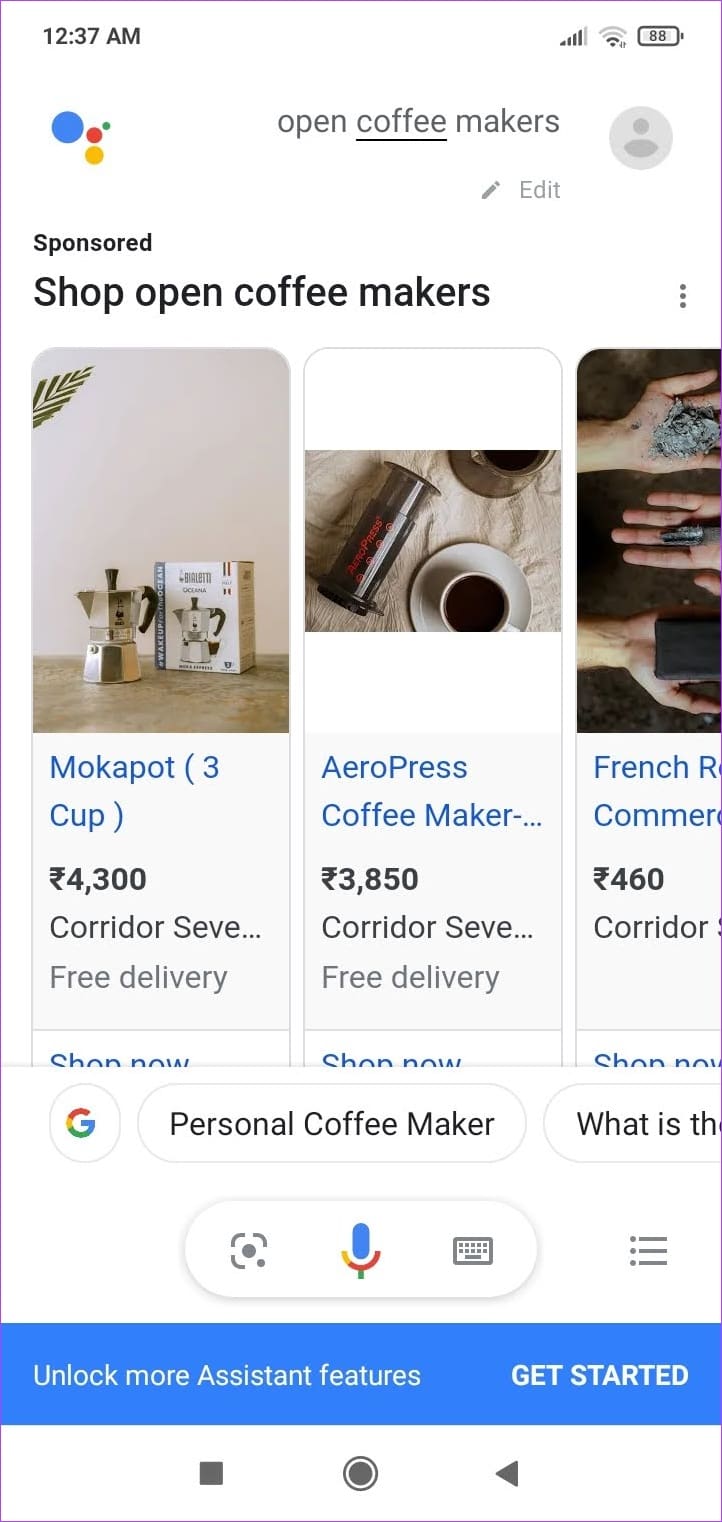Open Google Lens camera search
The image size is (722, 1522).
(249, 1250)
